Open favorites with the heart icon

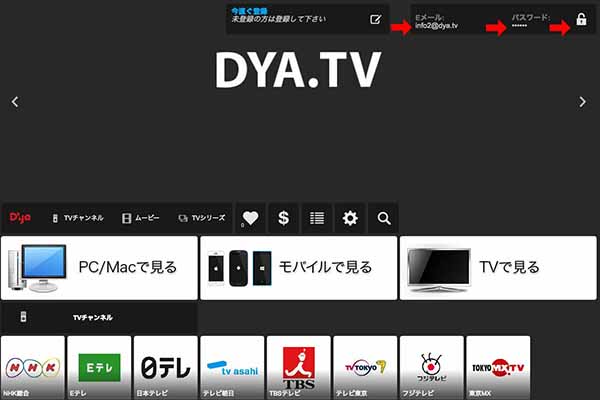(x=251, y=217)
